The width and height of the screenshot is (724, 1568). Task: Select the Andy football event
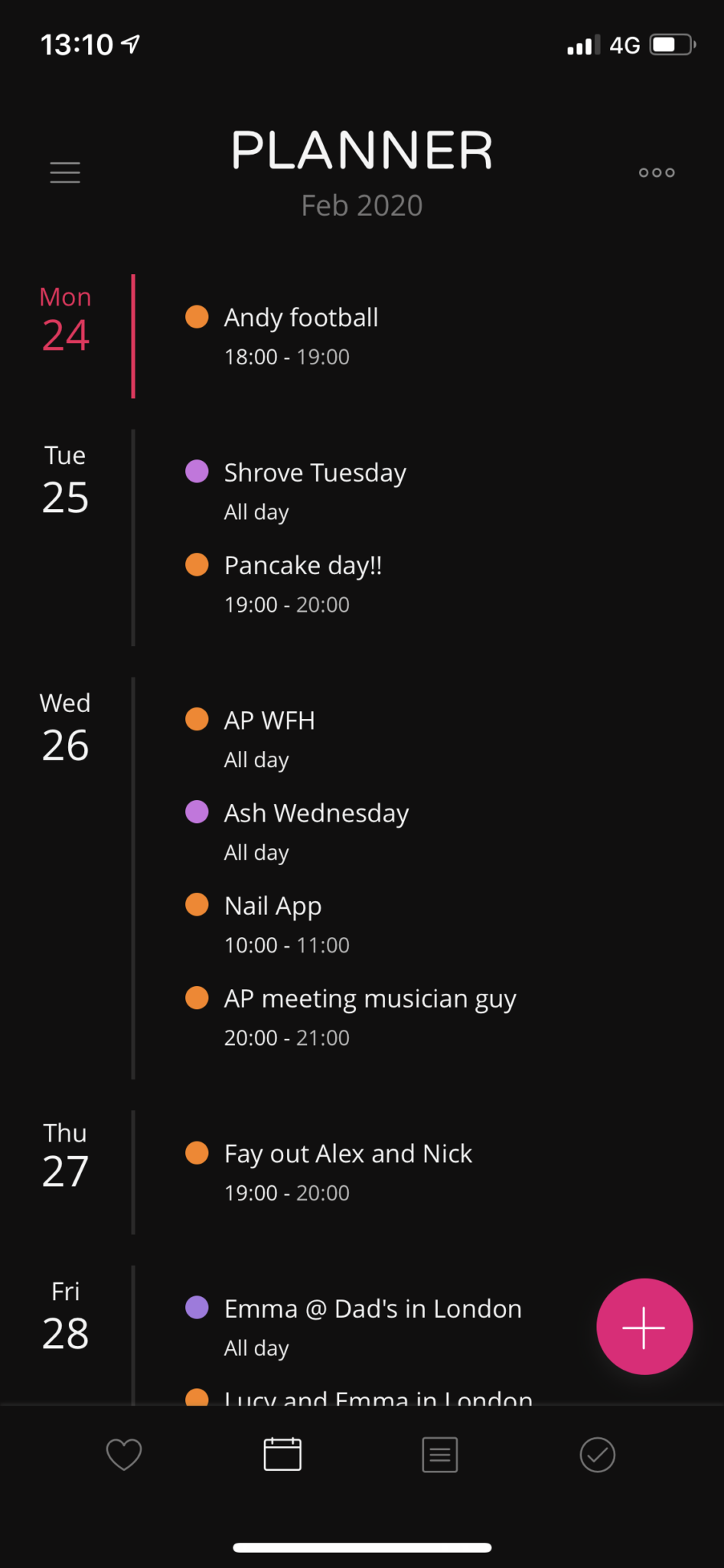(302, 317)
